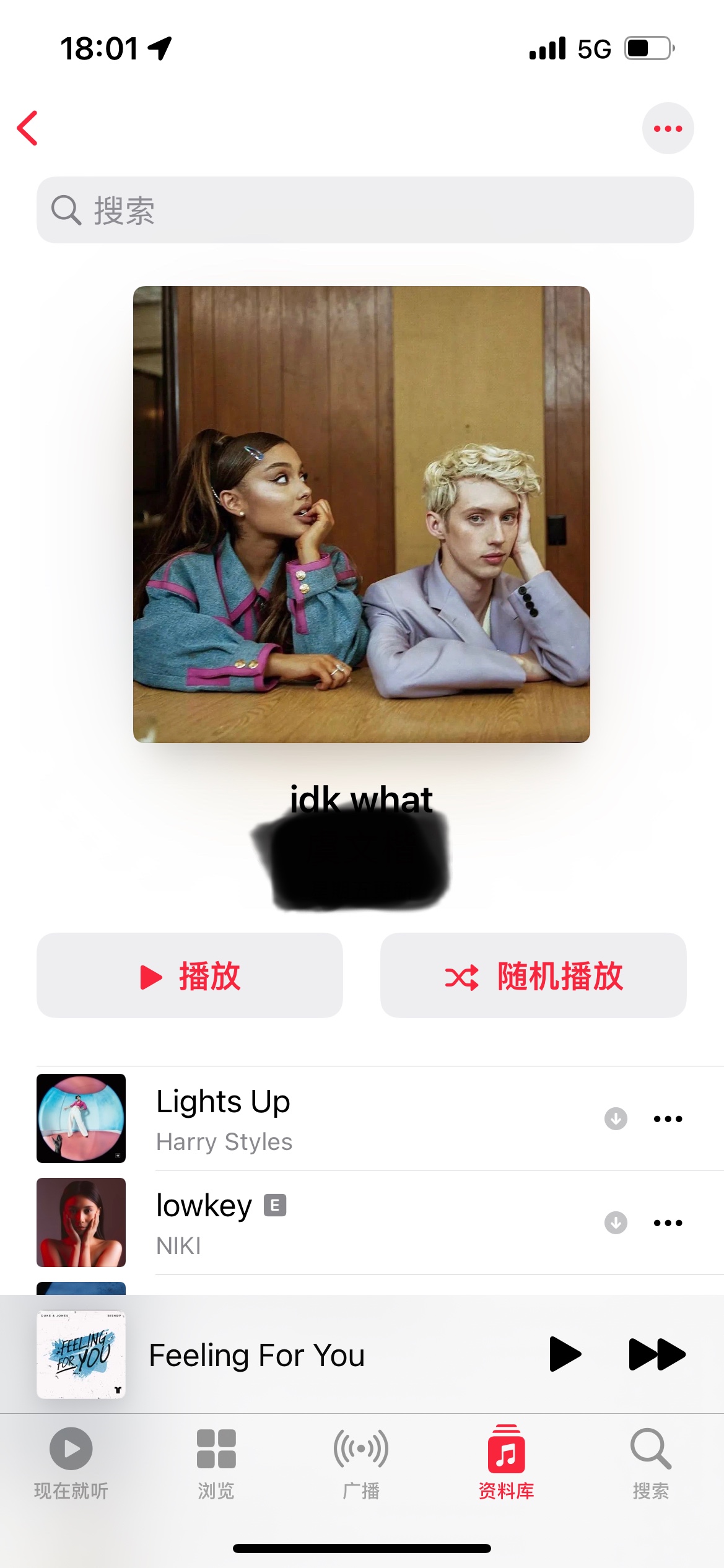
Task: Go back using the red arrow
Action: [28, 128]
